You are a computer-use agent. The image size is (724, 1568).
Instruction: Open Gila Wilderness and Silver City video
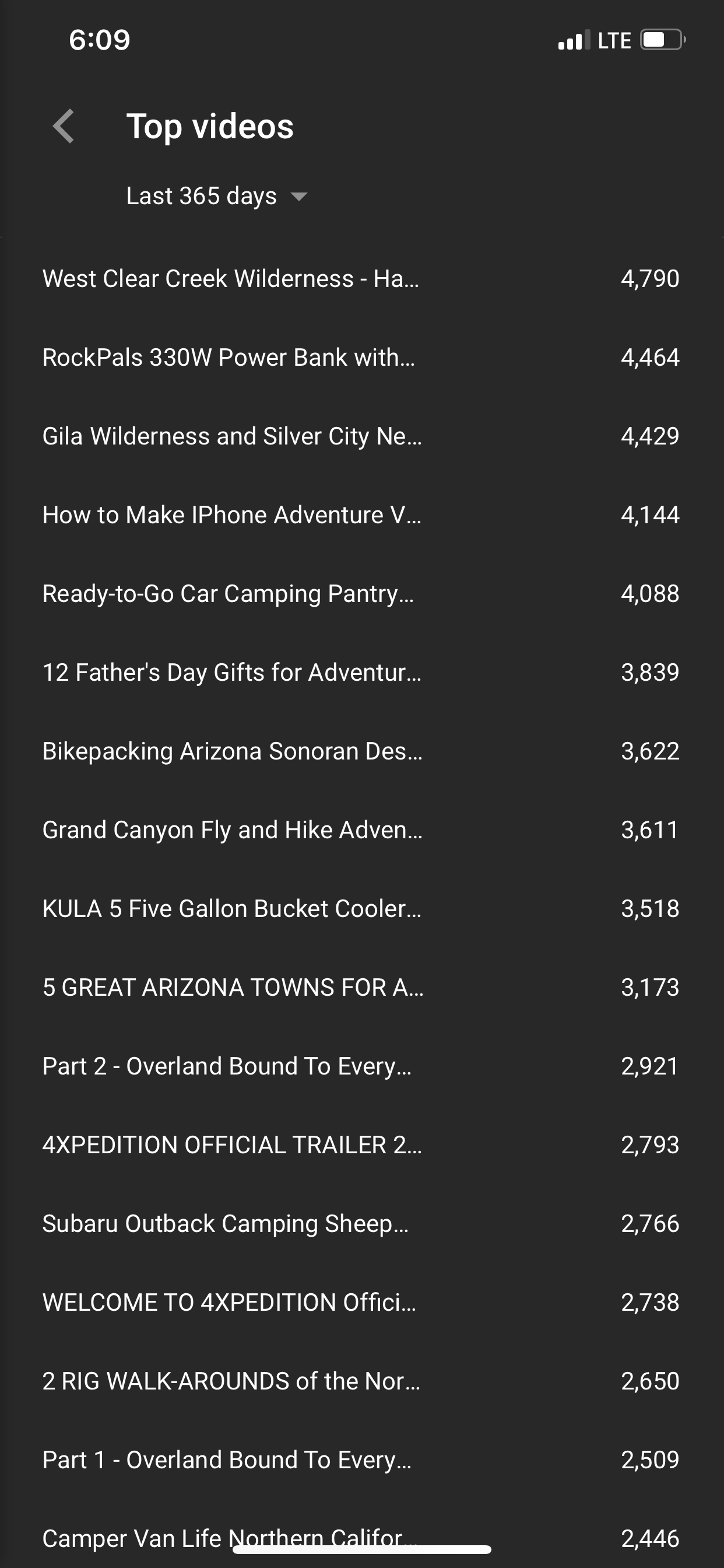click(x=232, y=436)
